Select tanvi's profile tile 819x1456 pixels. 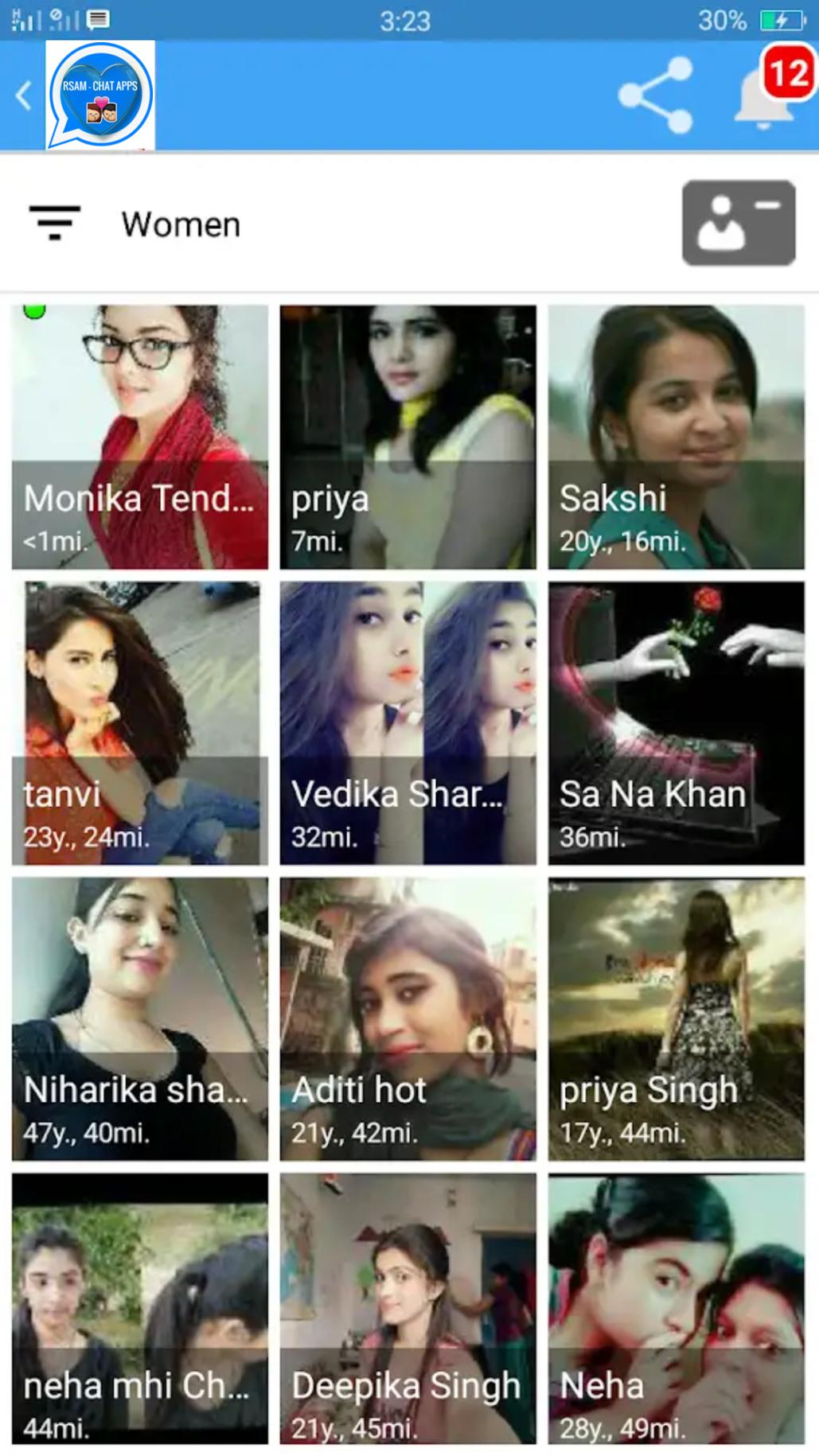click(140, 722)
